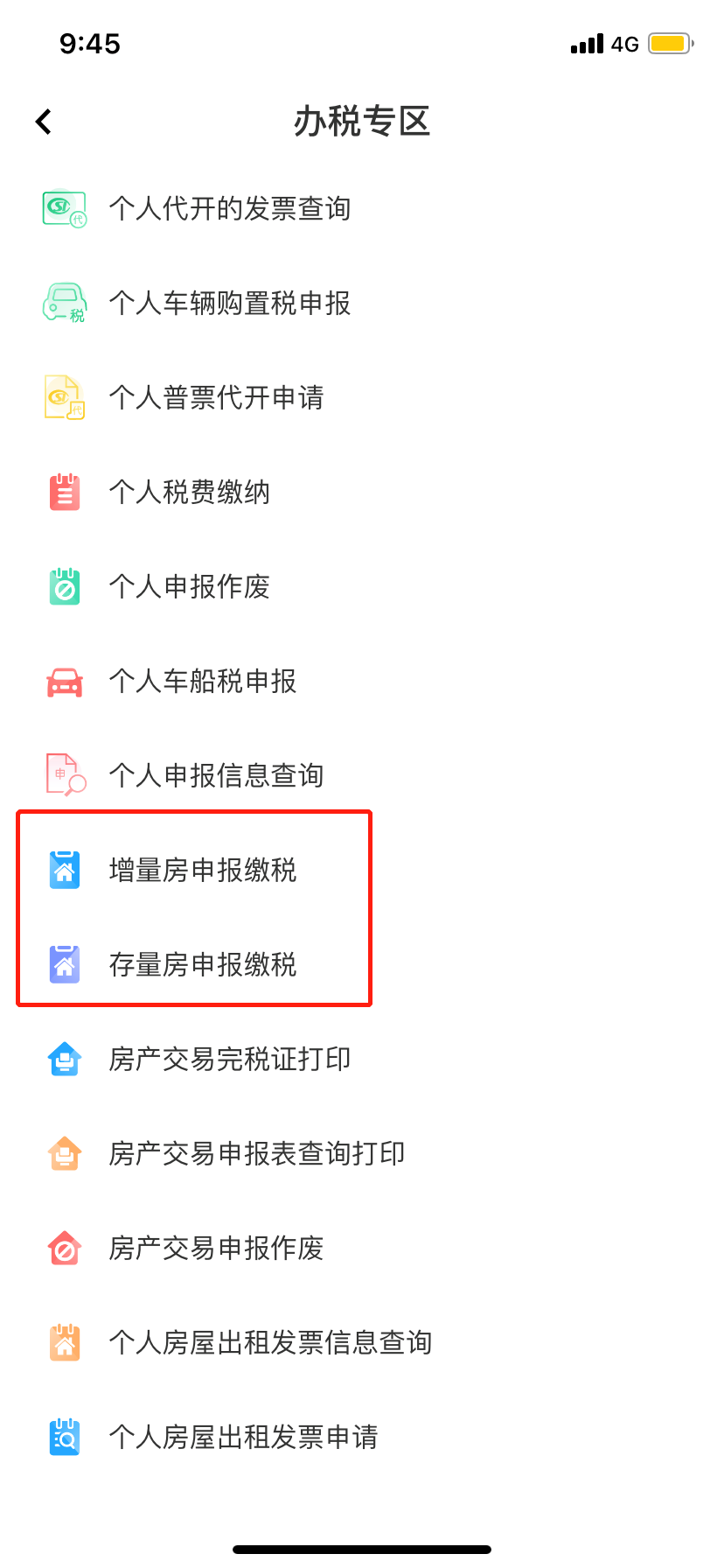Tap 个人申报作废
Screen dimensions: 724x1568
[362, 586]
